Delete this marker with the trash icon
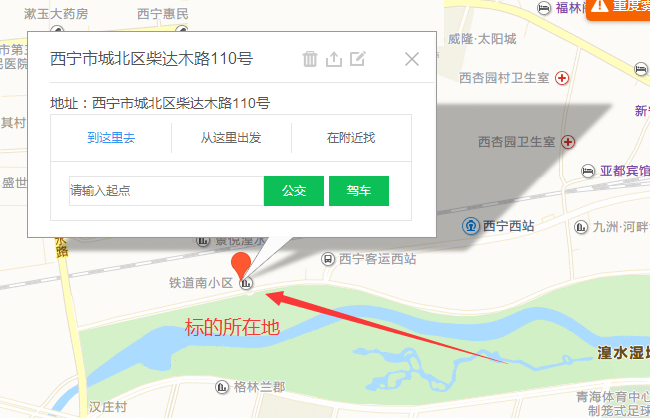Screen dimensions: 650x418 [x=310, y=59]
